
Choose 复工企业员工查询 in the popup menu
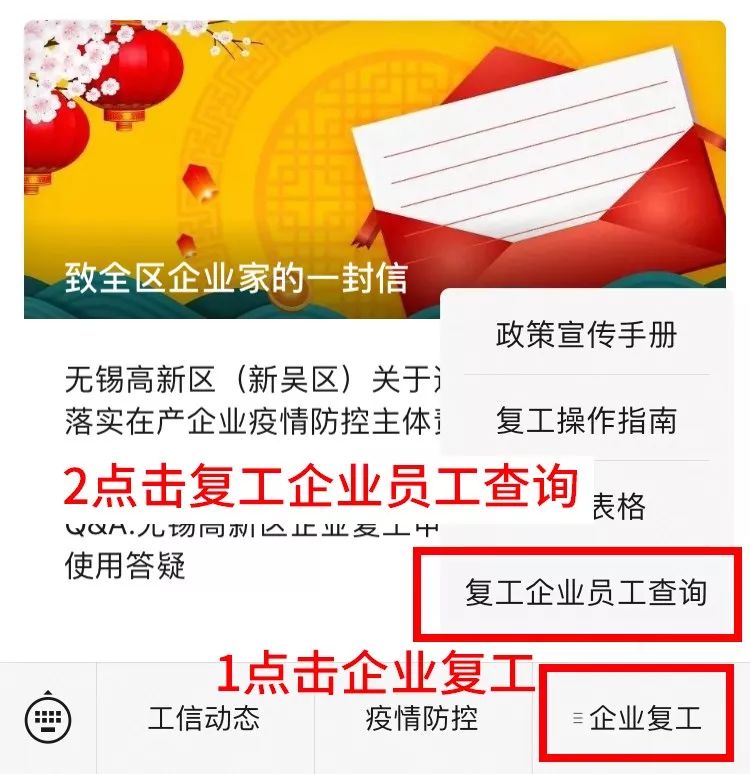(586, 592)
